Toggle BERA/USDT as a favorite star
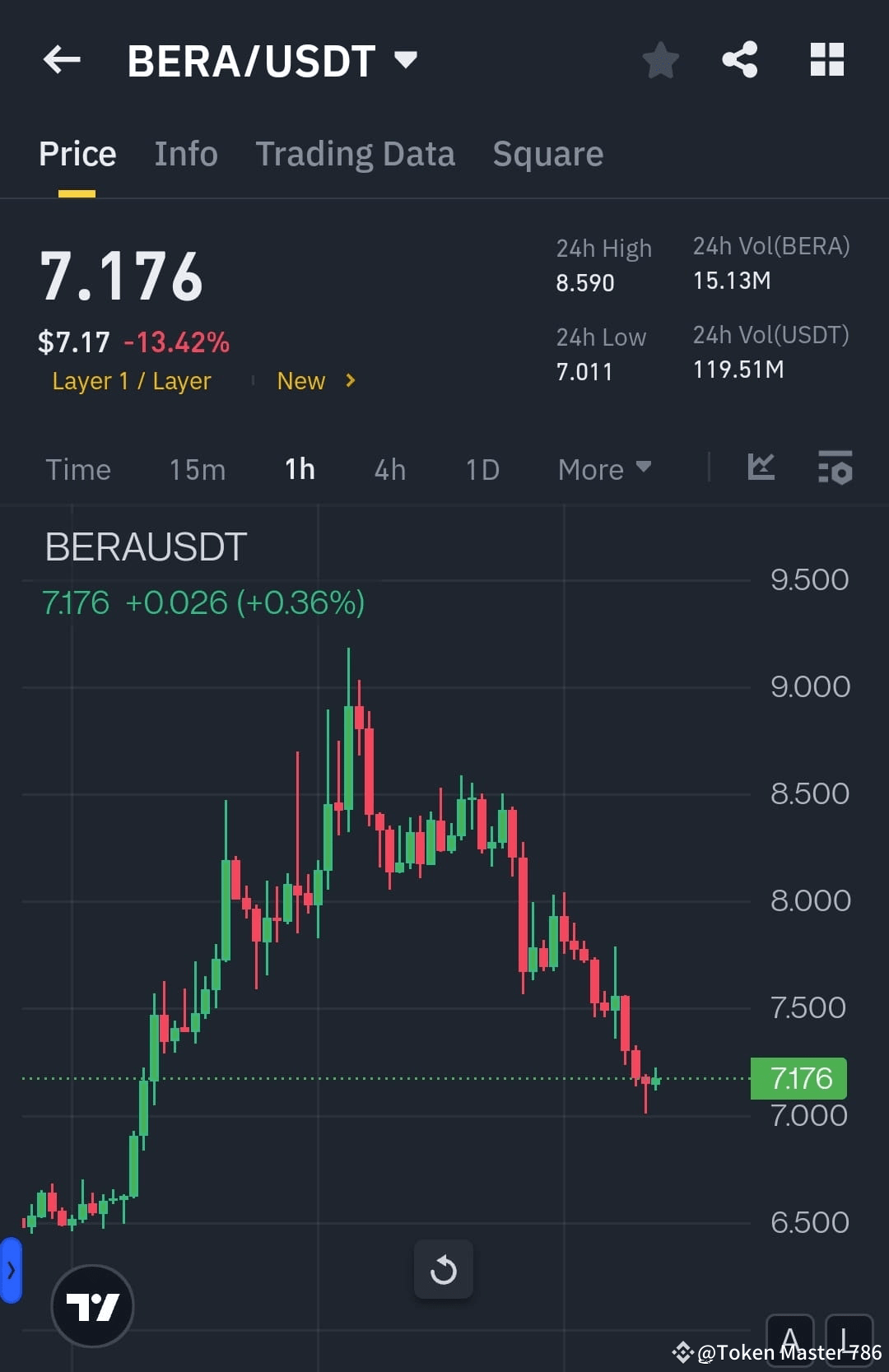This screenshot has width=889, height=1372. (x=660, y=59)
